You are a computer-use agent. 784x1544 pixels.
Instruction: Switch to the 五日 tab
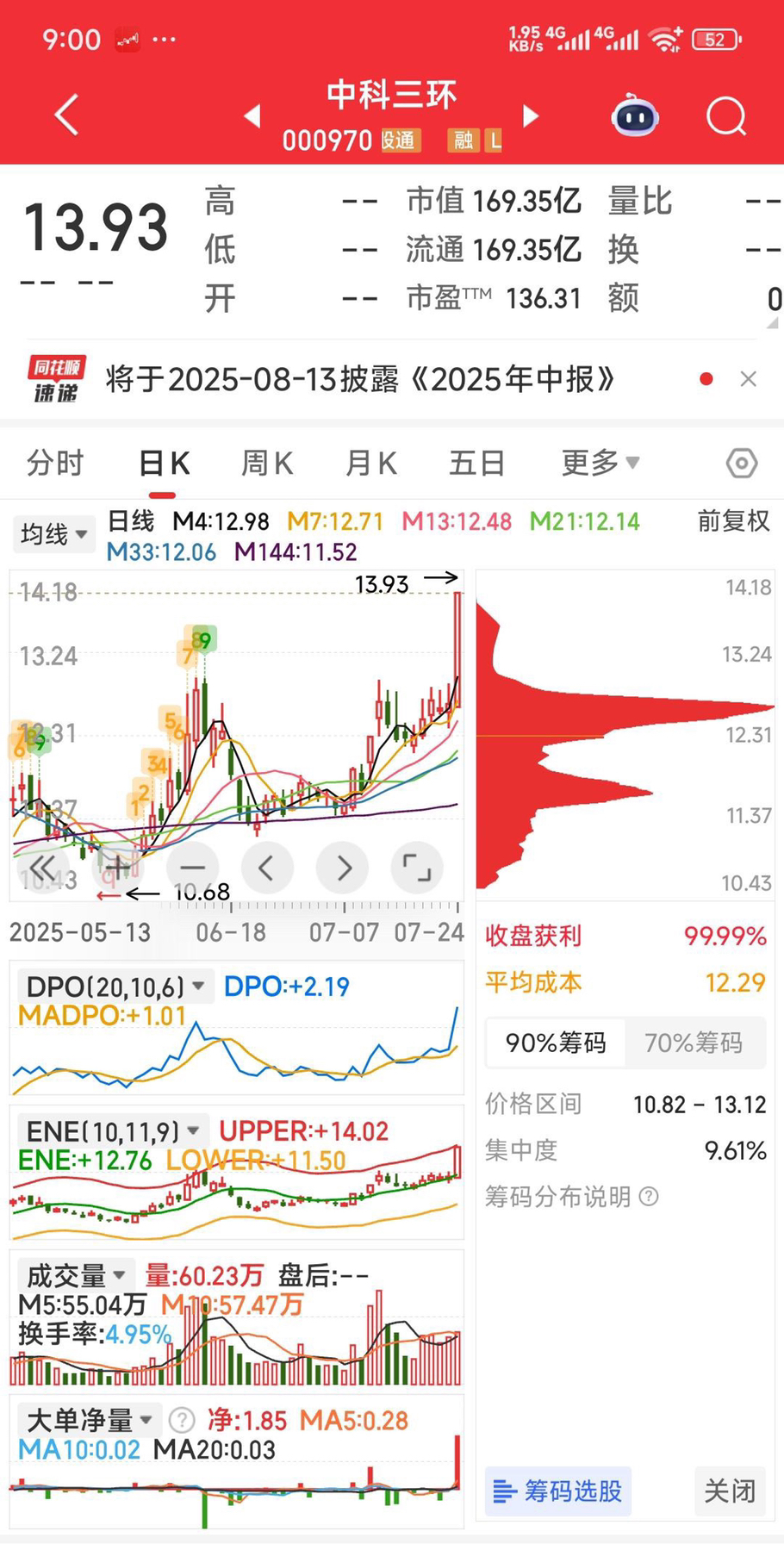pos(476,463)
